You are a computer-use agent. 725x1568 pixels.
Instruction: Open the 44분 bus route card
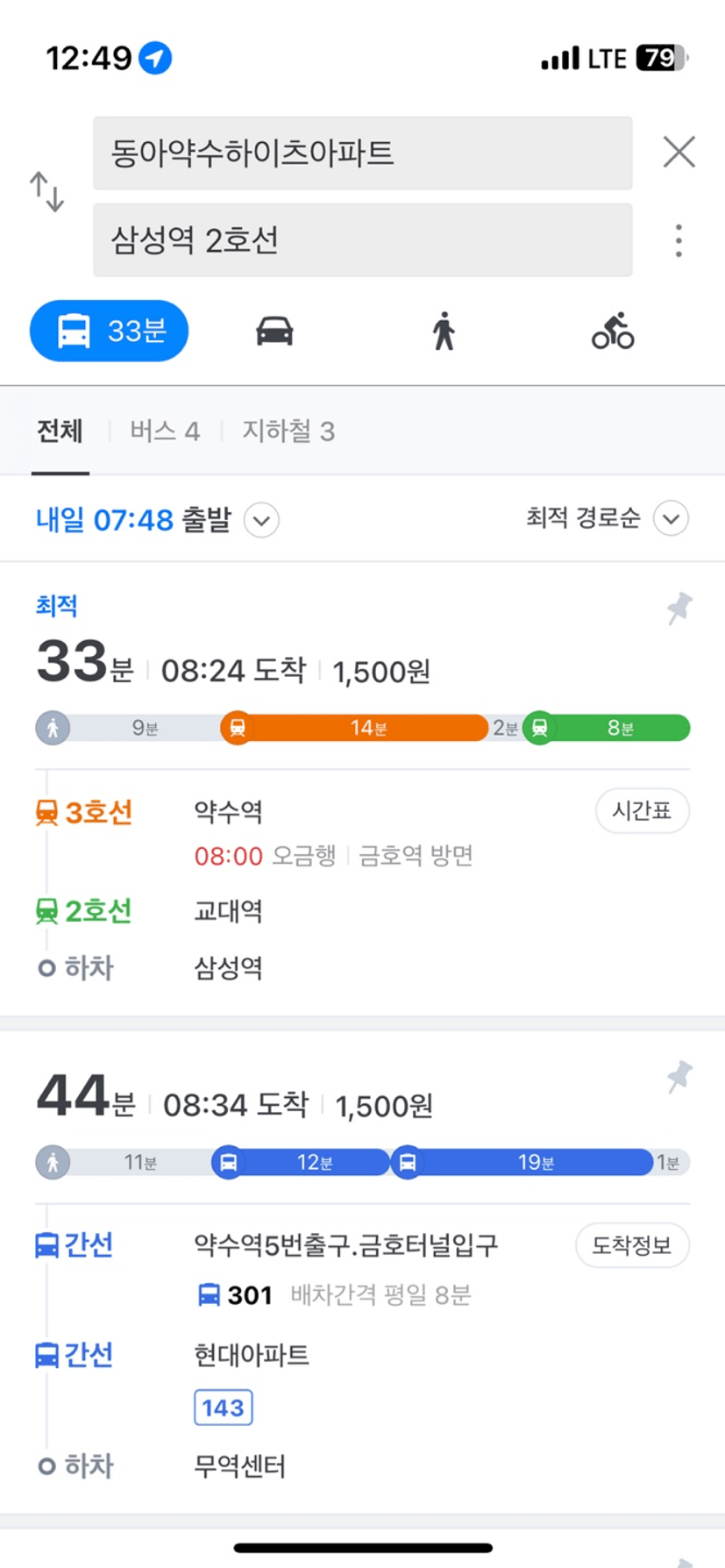click(x=362, y=1272)
